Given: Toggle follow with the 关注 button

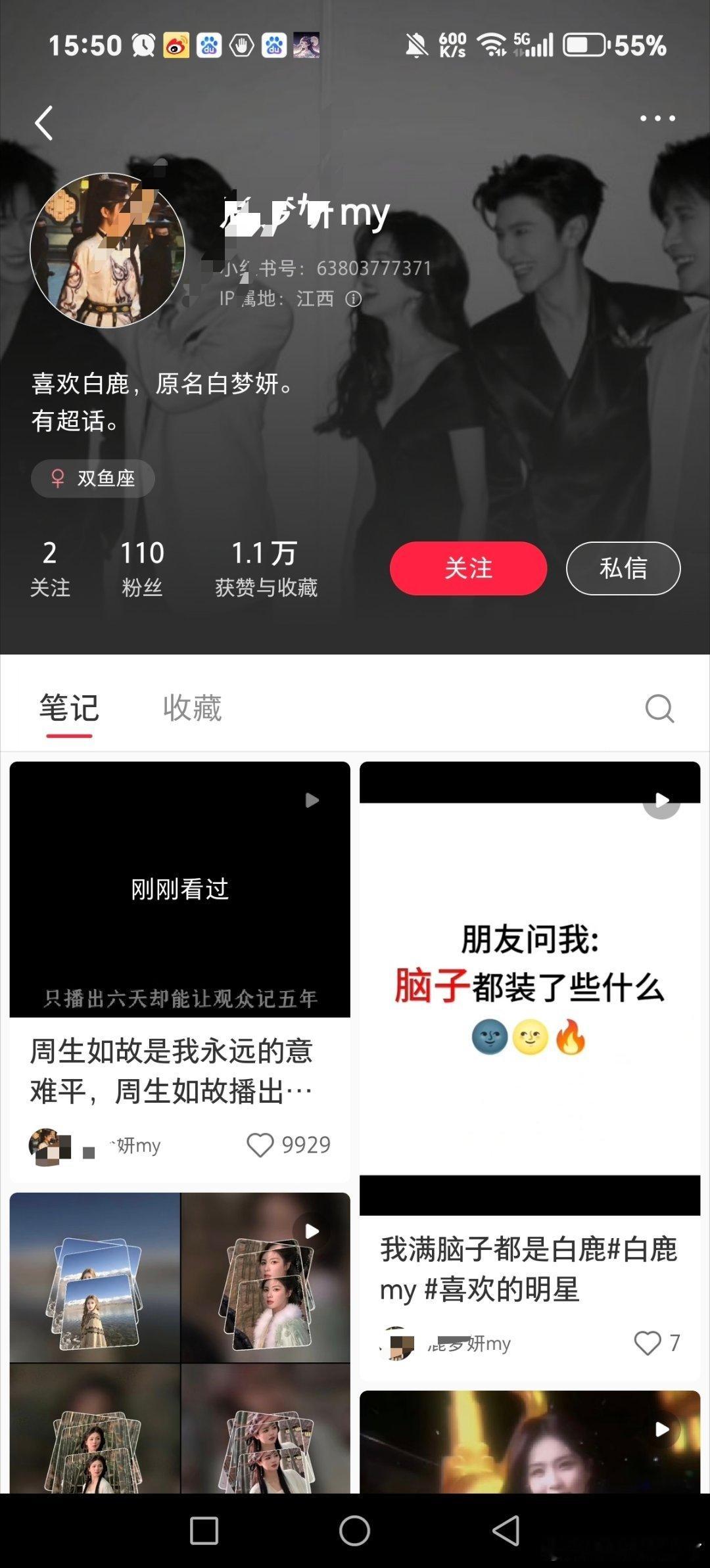Looking at the screenshot, I should coord(467,569).
